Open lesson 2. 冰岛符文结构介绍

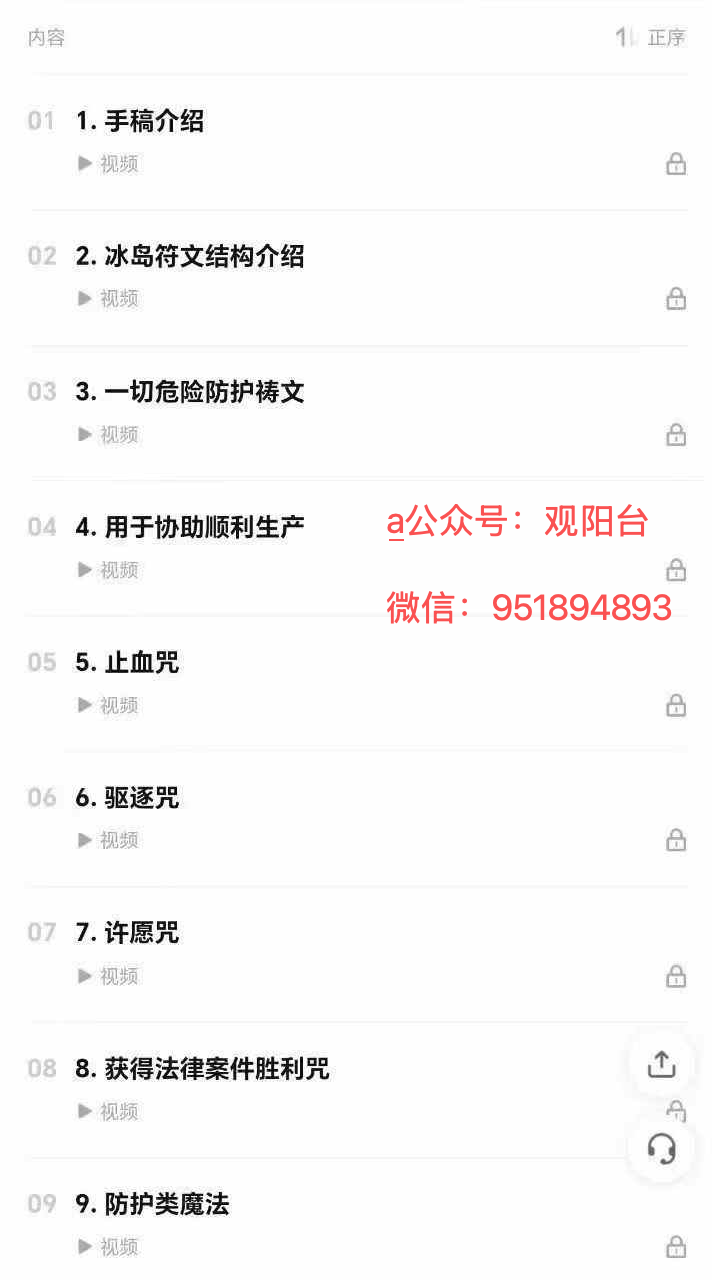[190, 257]
